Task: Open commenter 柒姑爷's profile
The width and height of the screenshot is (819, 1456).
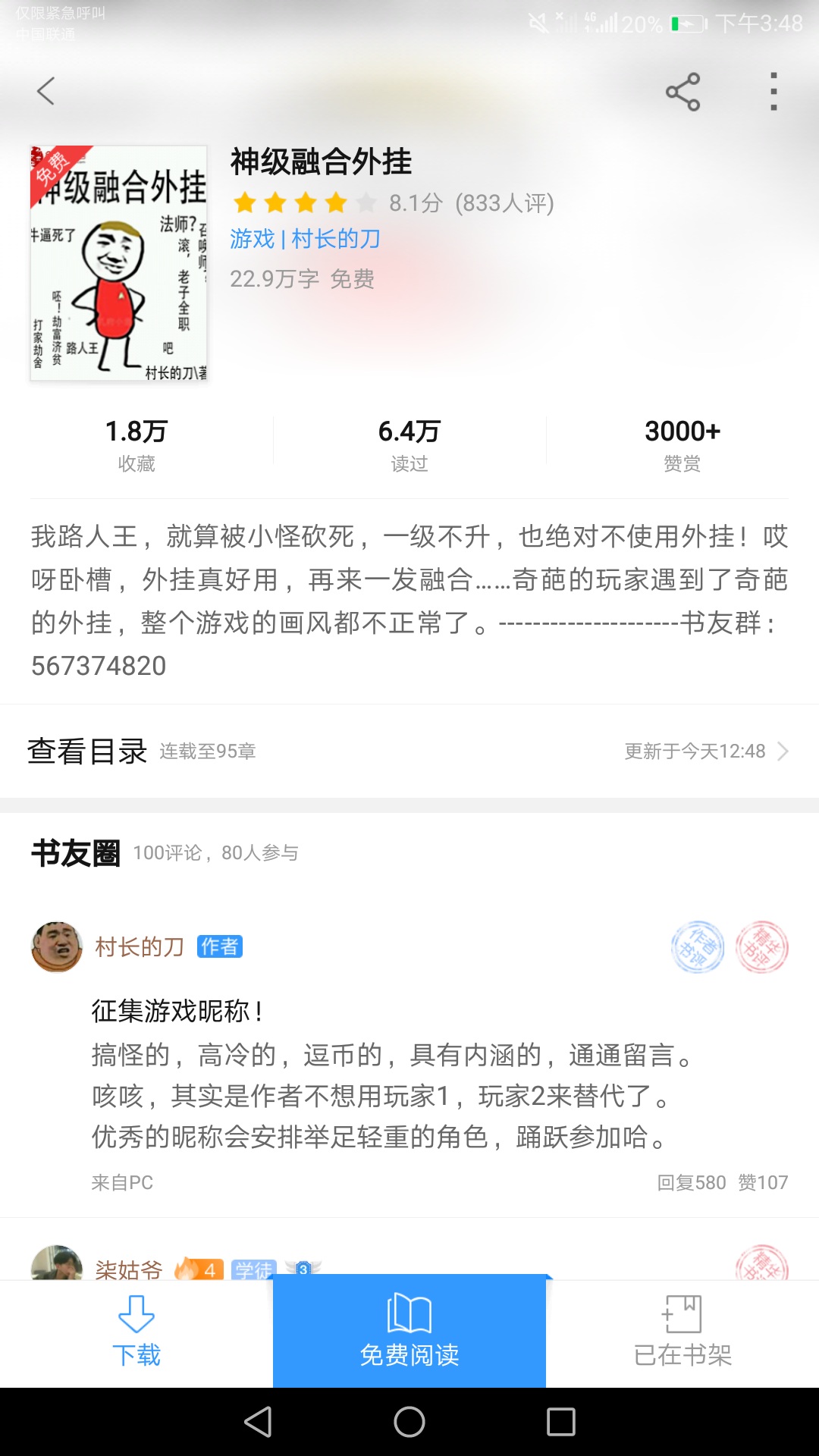Action: [x=129, y=1269]
